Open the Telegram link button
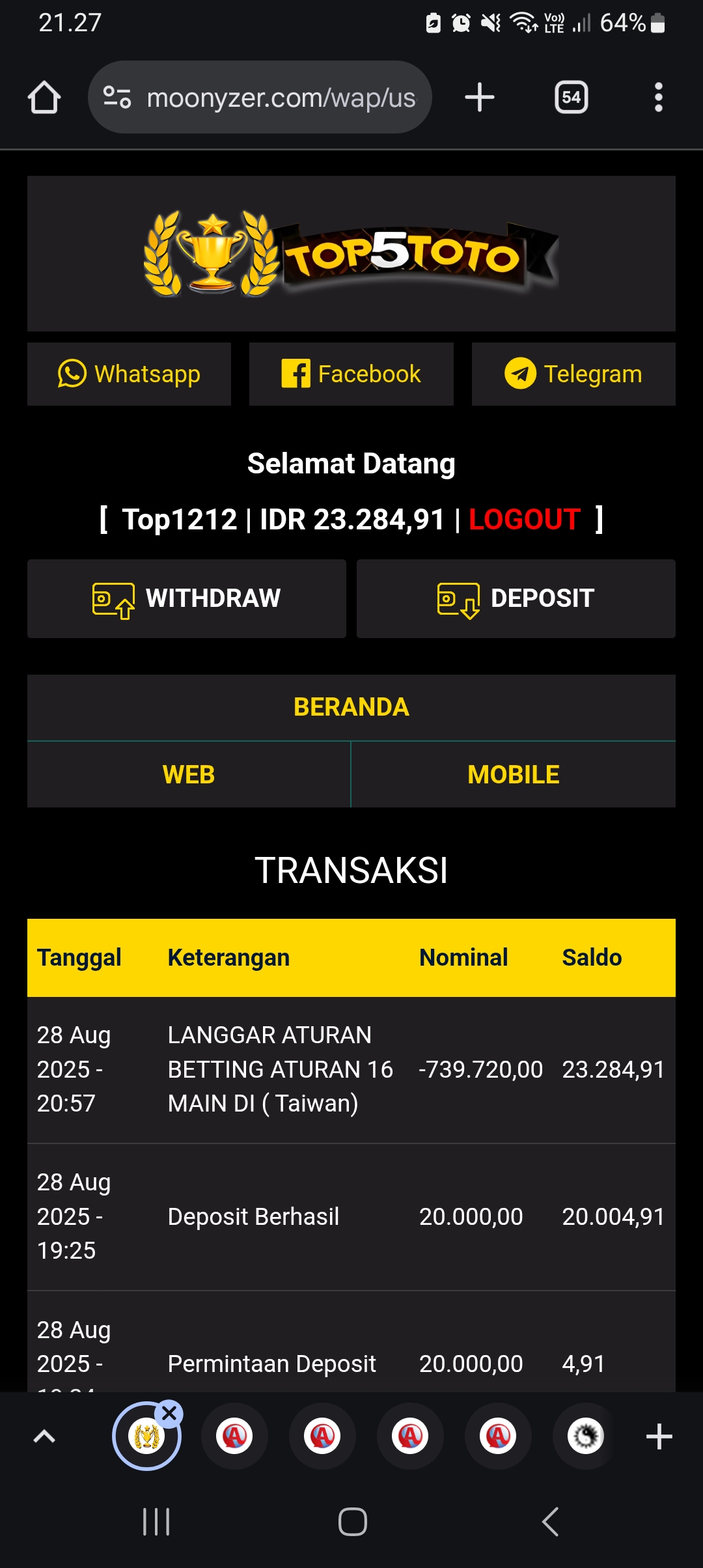The width and height of the screenshot is (703, 1568). coord(573,374)
